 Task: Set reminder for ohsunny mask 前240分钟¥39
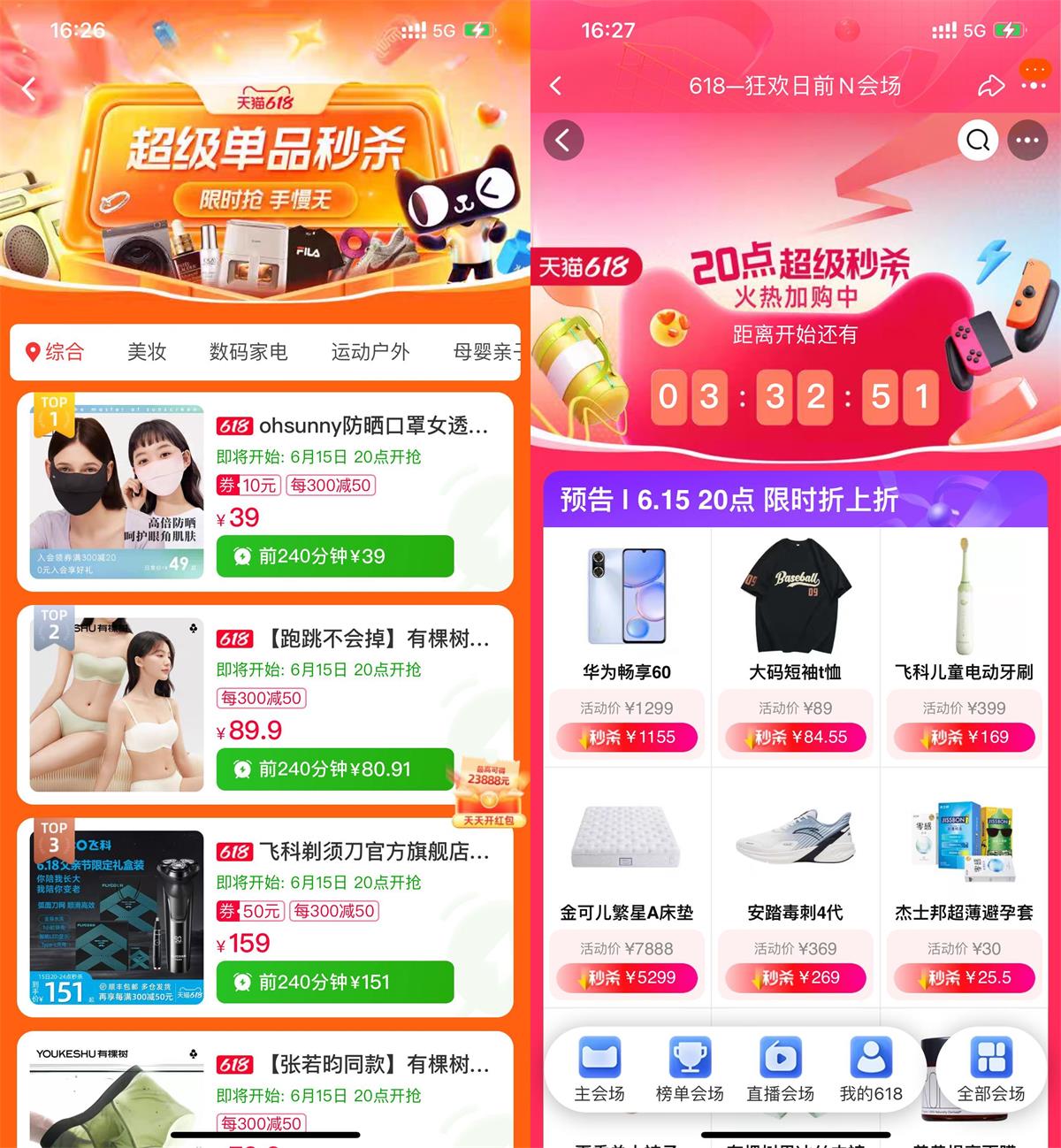coord(334,556)
